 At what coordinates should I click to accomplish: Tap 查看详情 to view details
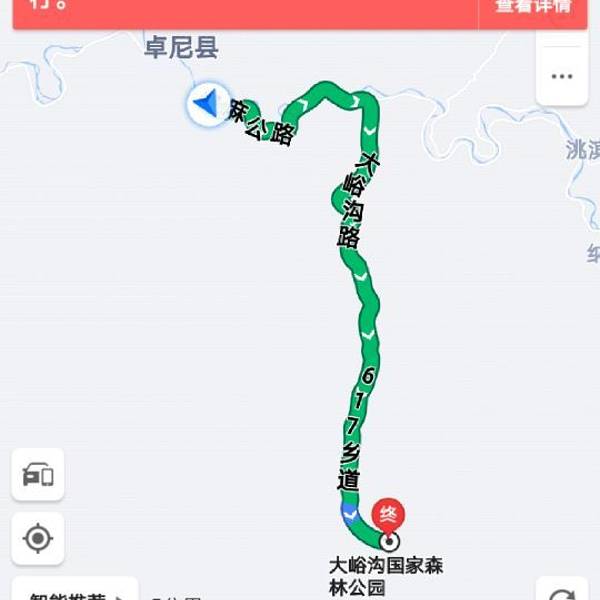[533, 8]
